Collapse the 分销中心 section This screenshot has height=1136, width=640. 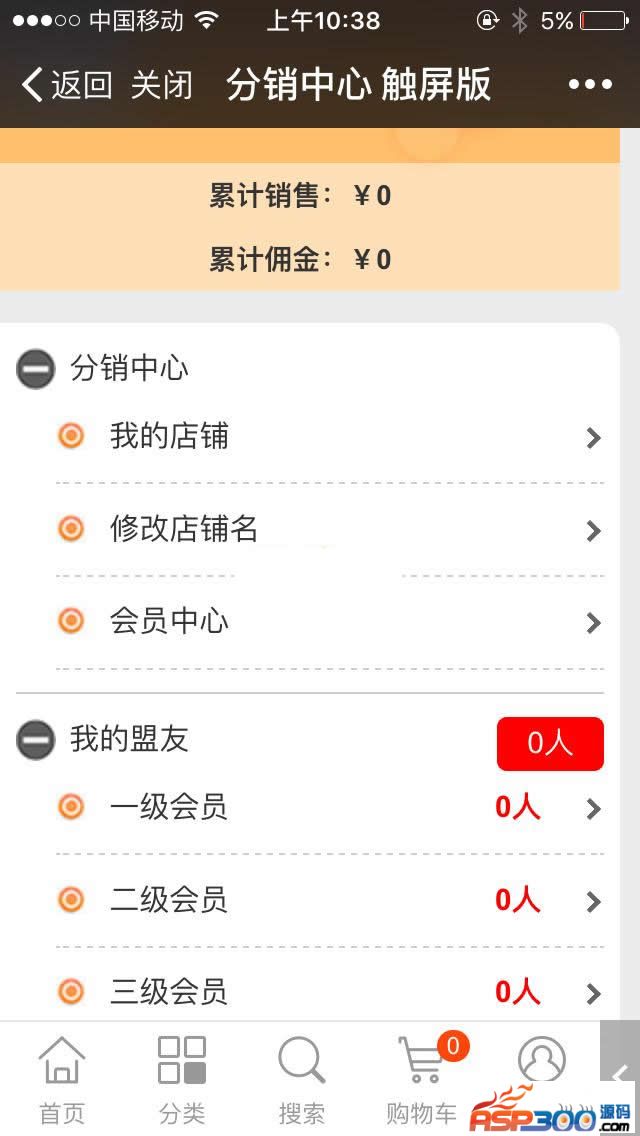tap(35, 369)
